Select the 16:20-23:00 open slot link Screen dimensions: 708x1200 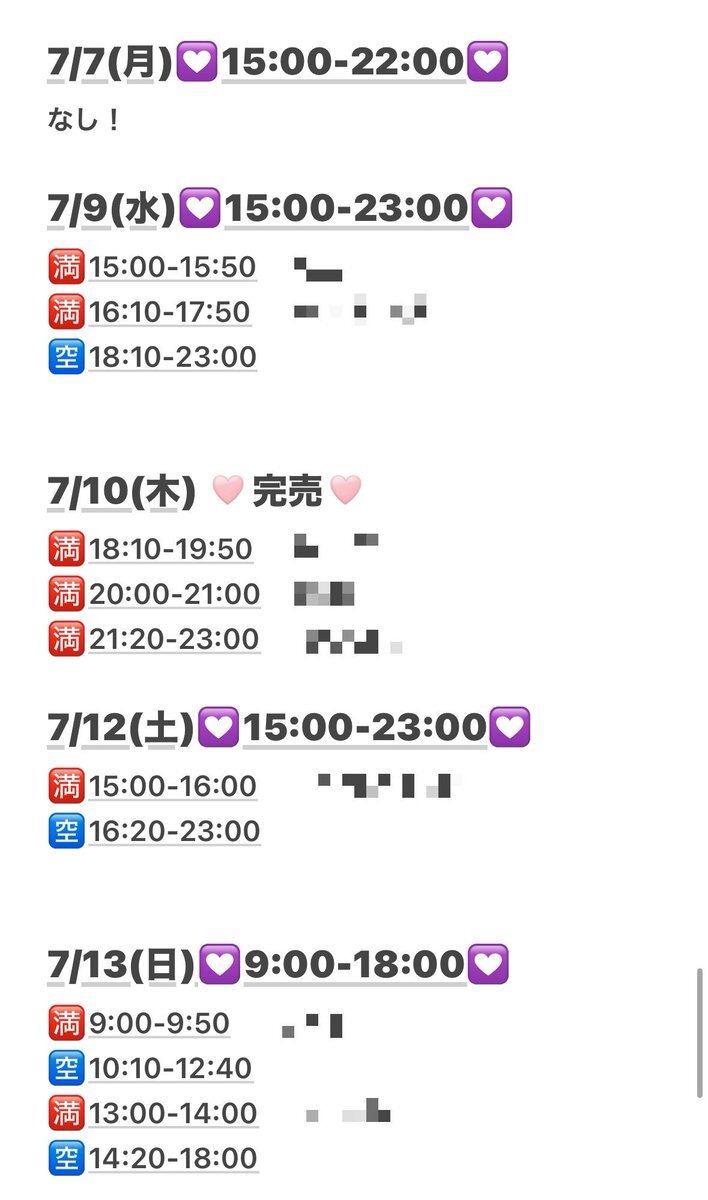[x=174, y=831]
